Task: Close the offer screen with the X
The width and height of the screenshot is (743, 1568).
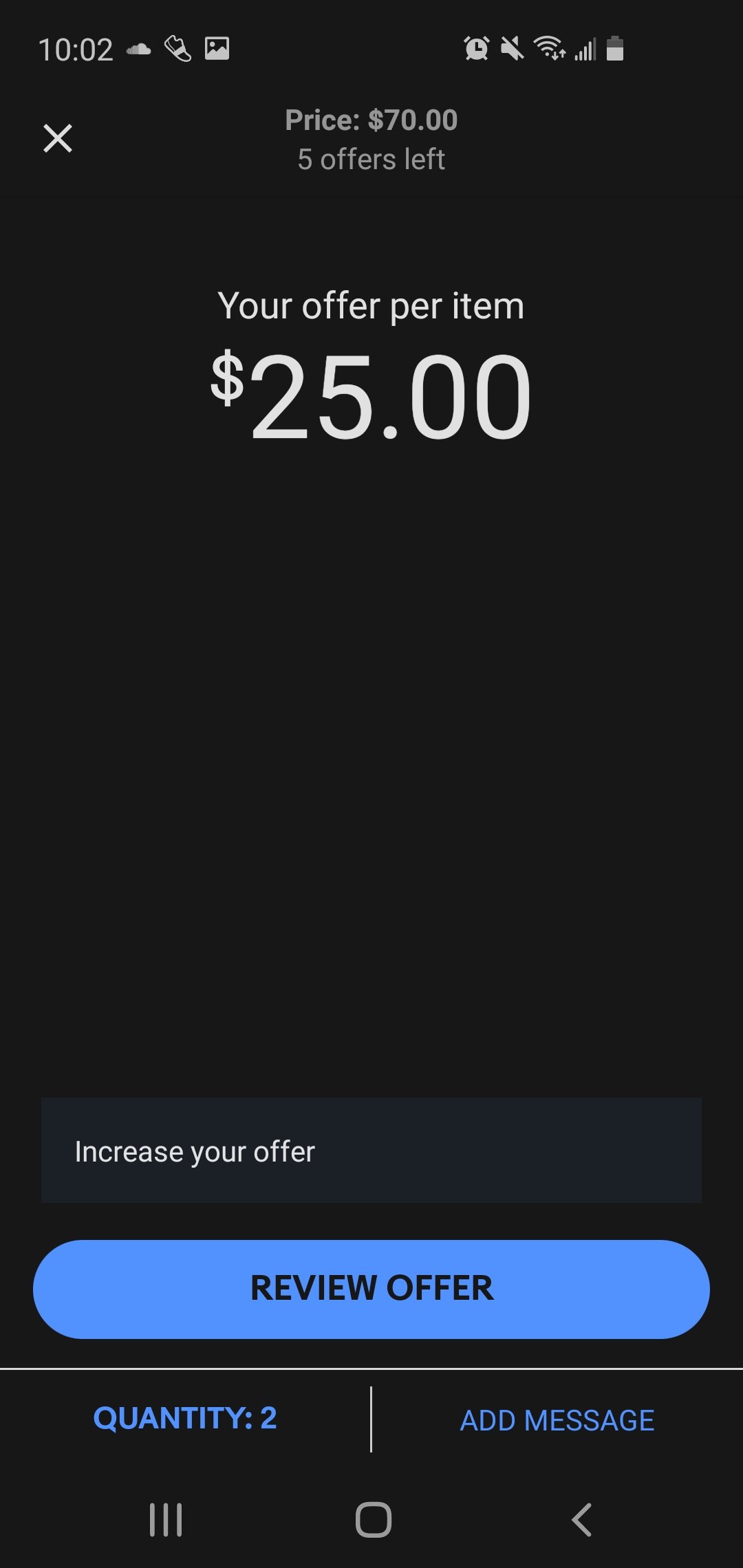Action: [58, 138]
